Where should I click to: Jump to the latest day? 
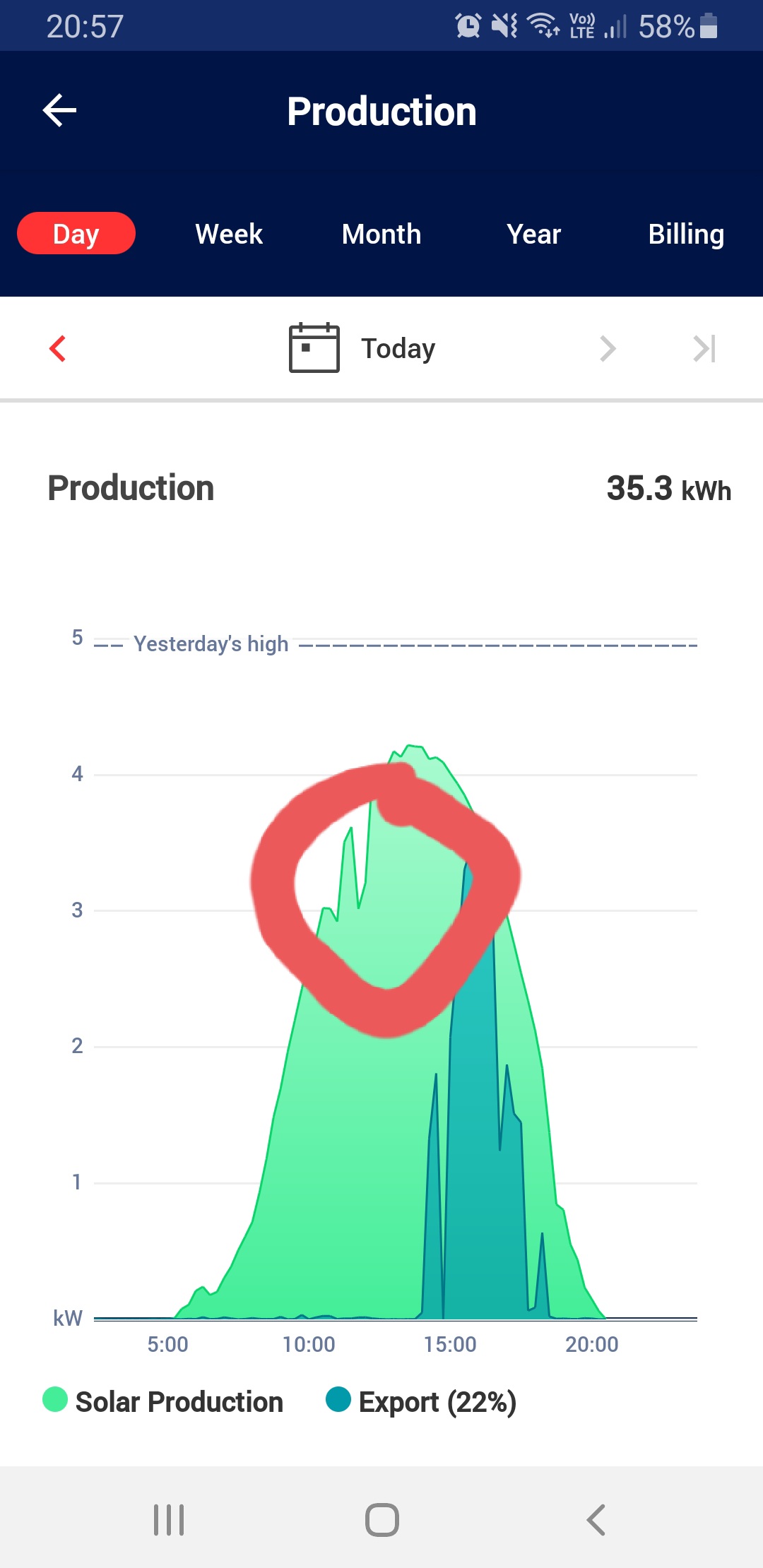[x=704, y=348]
